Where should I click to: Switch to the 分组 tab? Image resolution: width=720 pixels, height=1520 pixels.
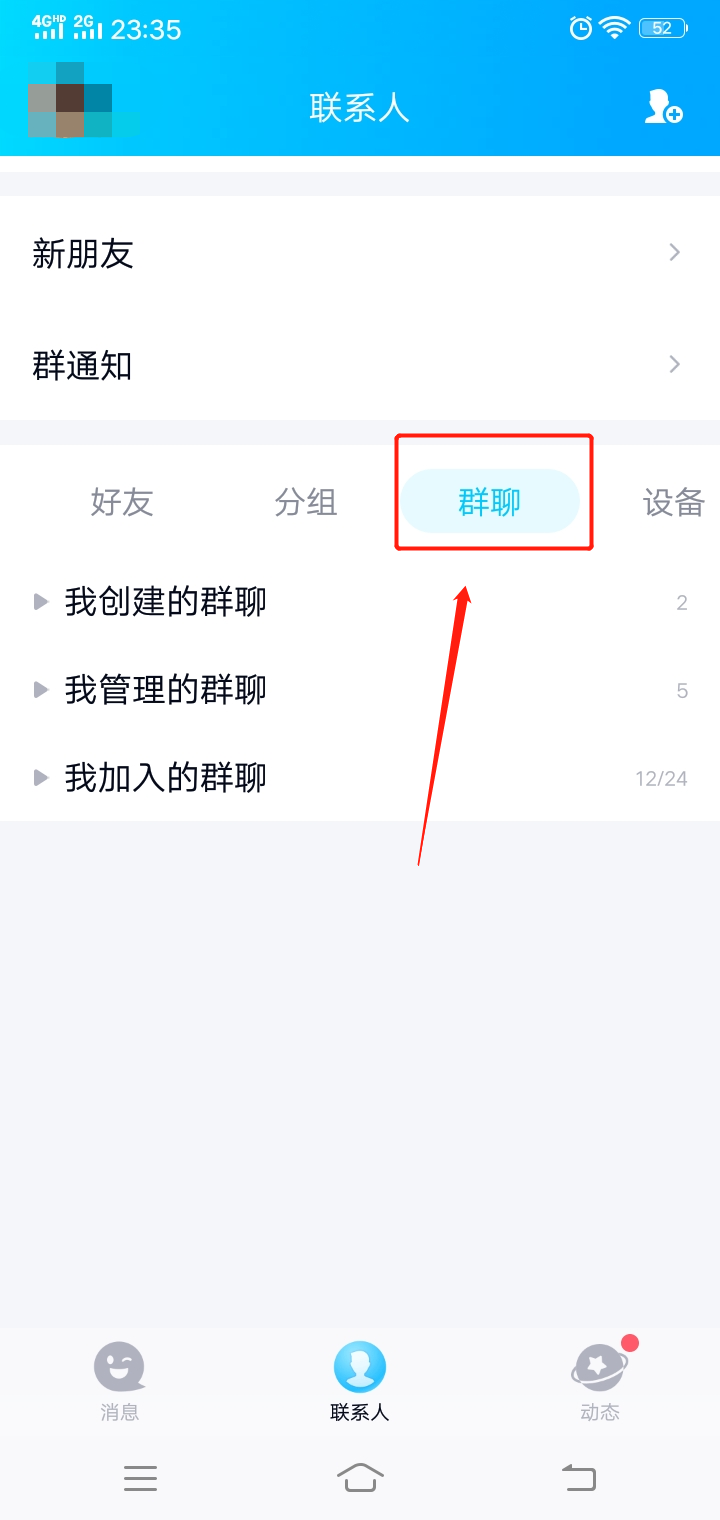(306, 503)
